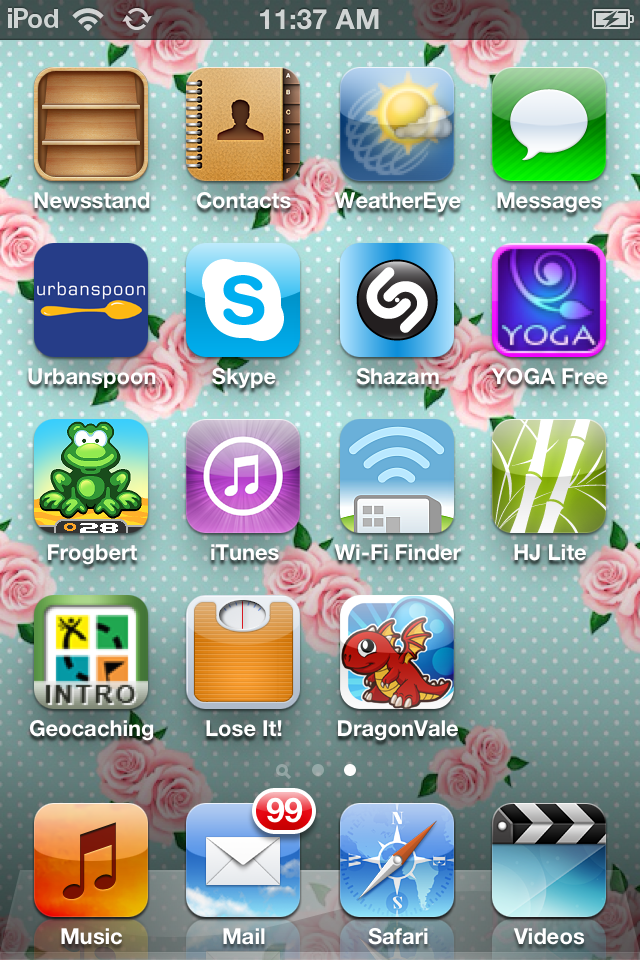The image size is (640, 960).
Task: Start the Frogbert game
Action: (91, 476)
